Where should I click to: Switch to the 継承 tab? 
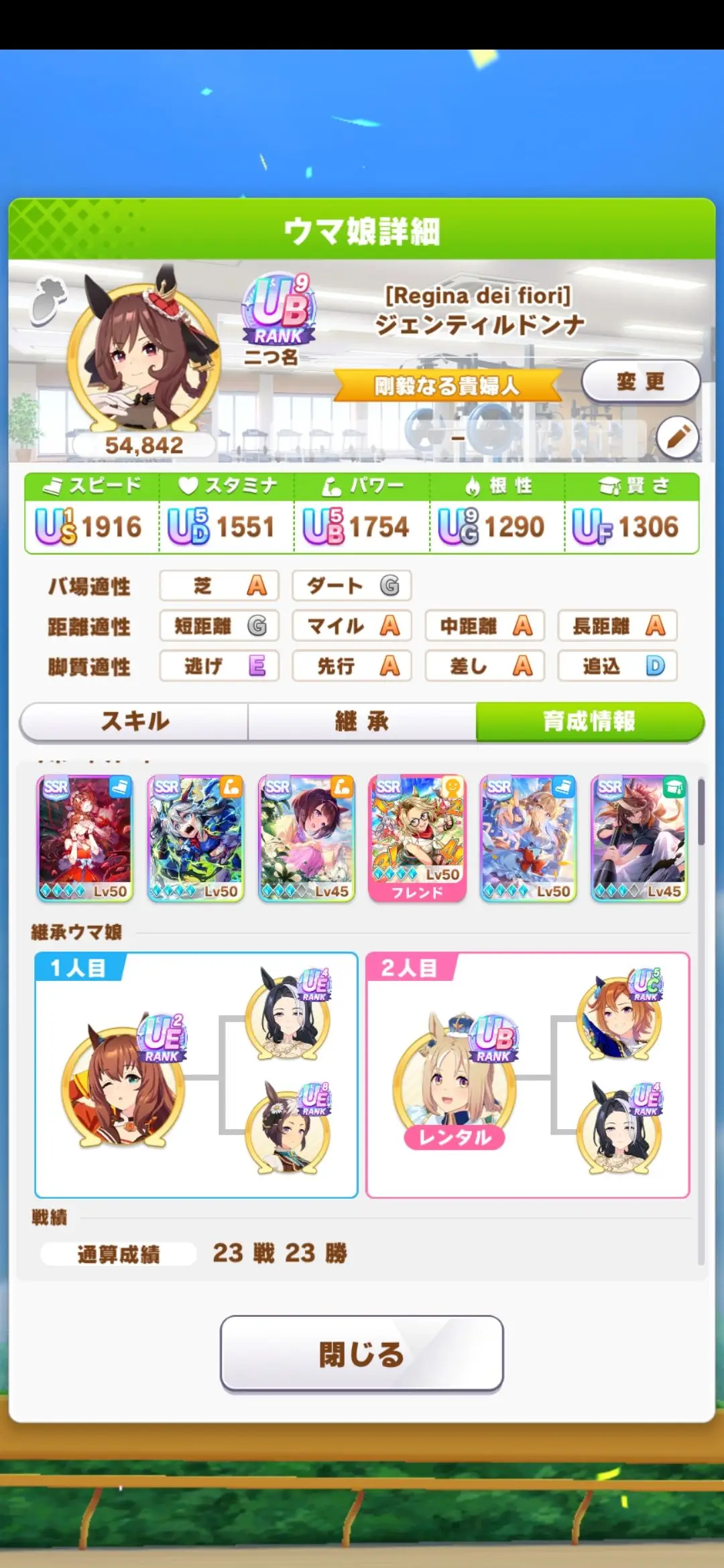tap(362, 722)
